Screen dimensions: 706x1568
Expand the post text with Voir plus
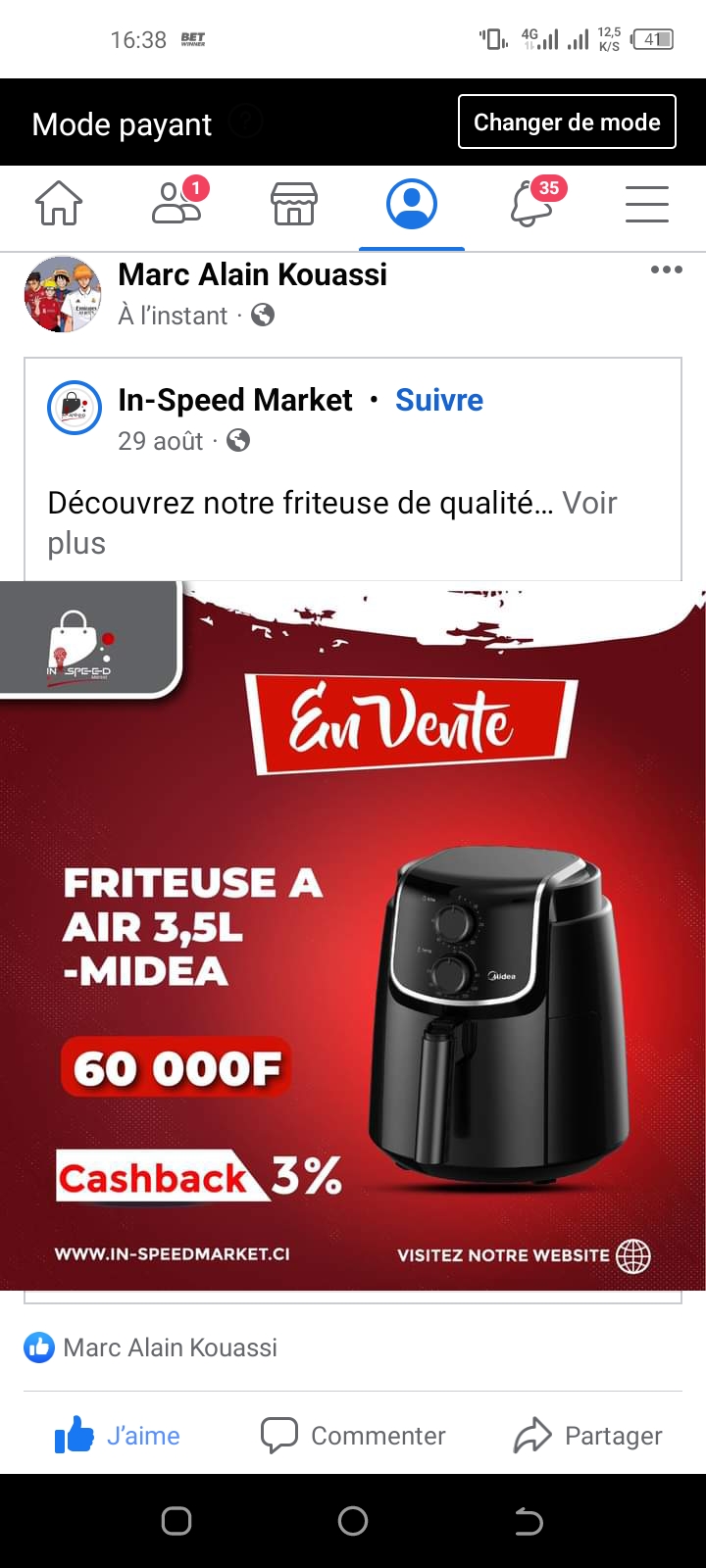pyautogui.click(x=588, y=503)
